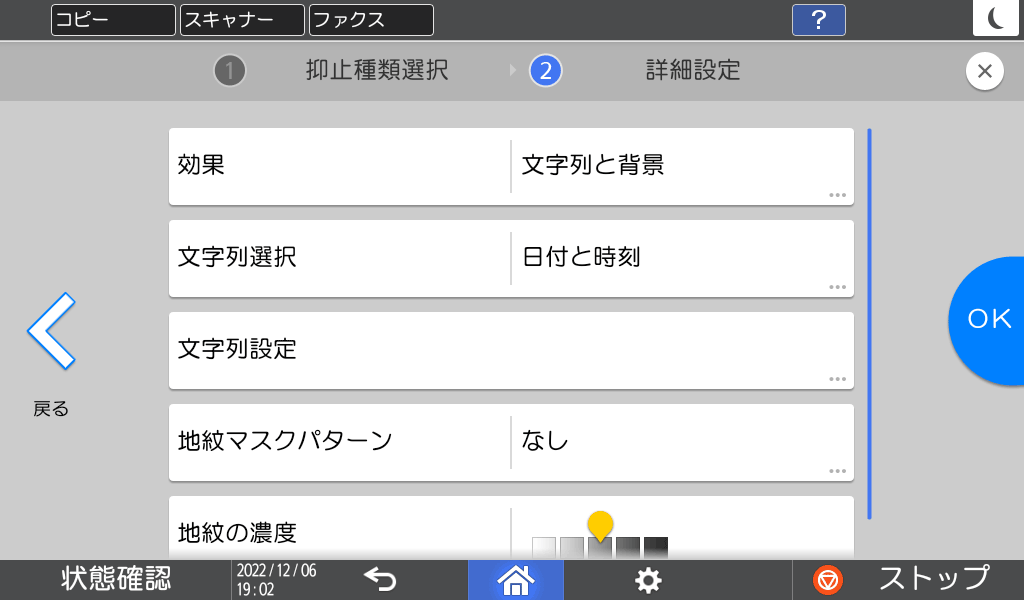Open the スキャナー shortcut

[242, 20]
